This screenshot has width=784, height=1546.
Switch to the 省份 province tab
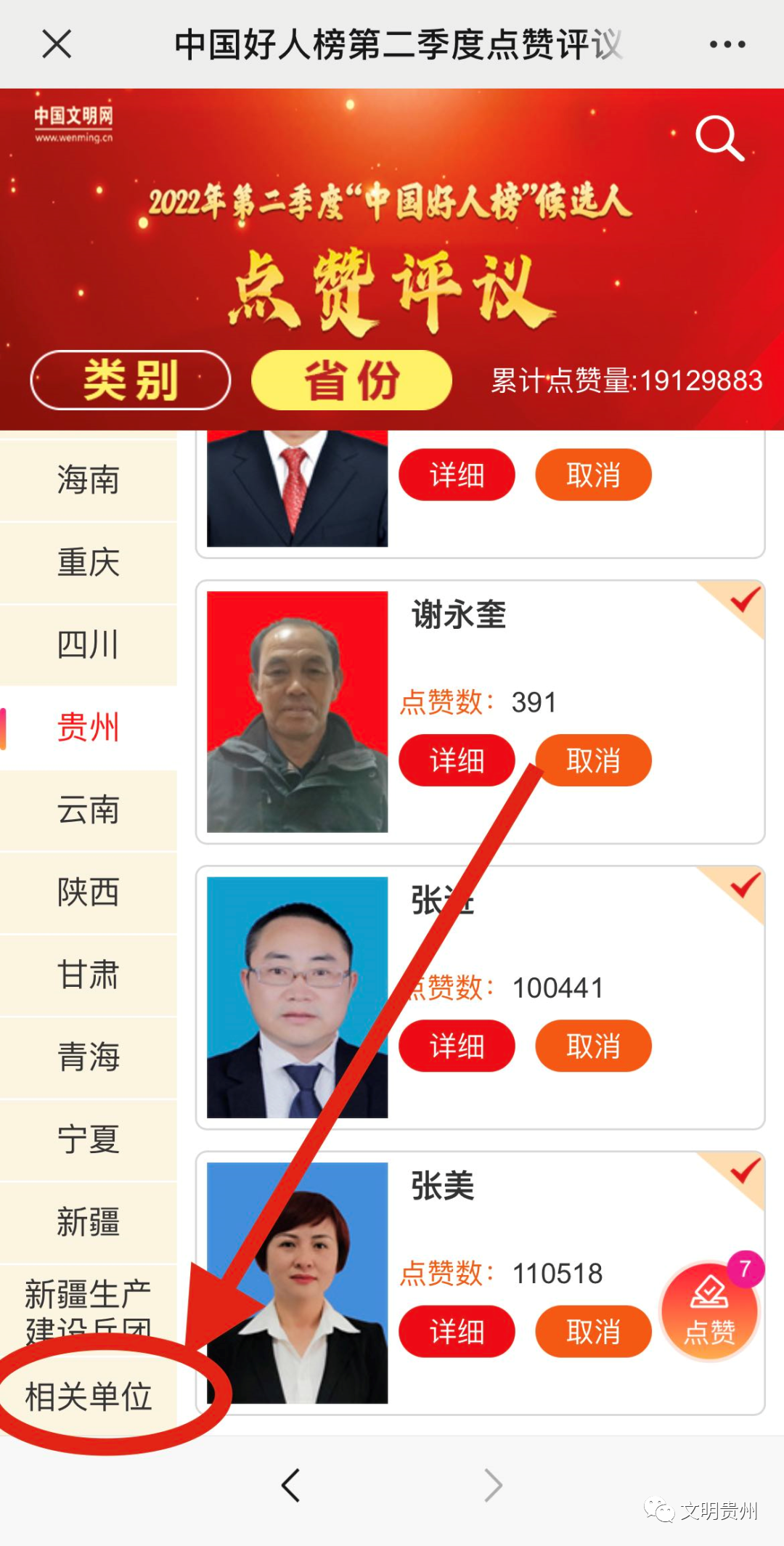coord(351,380)
